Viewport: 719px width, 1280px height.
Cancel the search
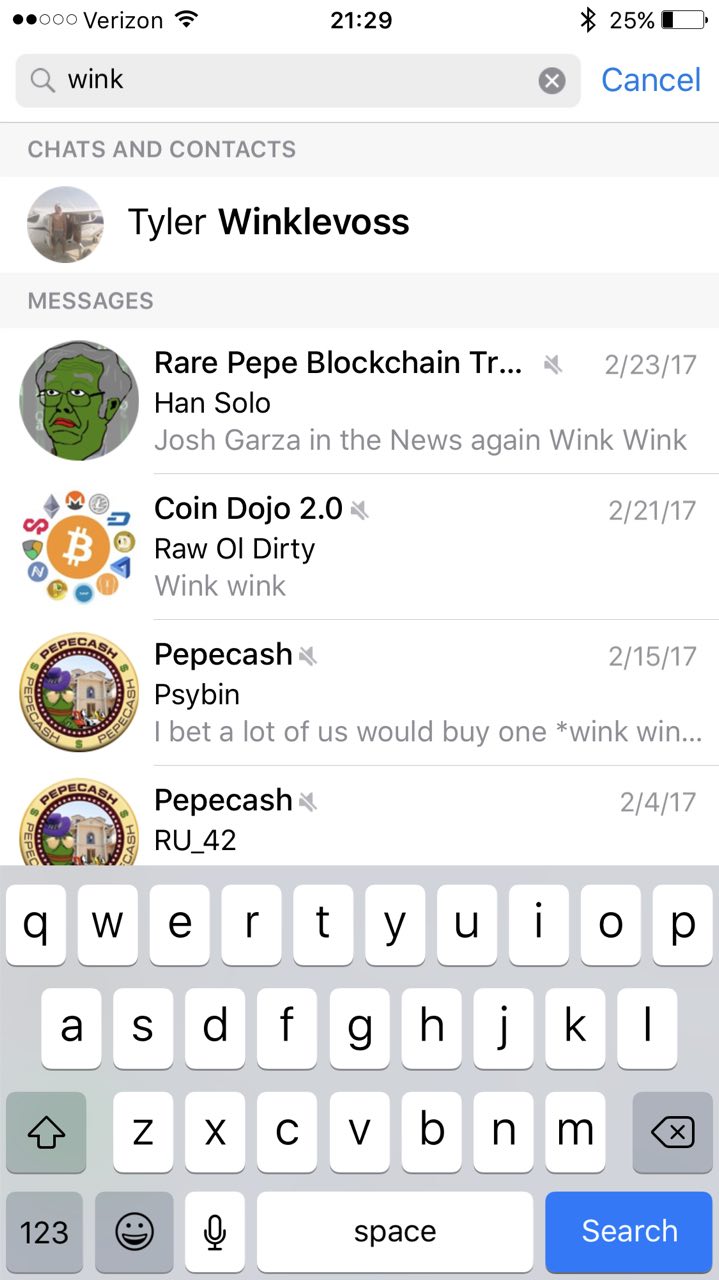click(651, 80)
